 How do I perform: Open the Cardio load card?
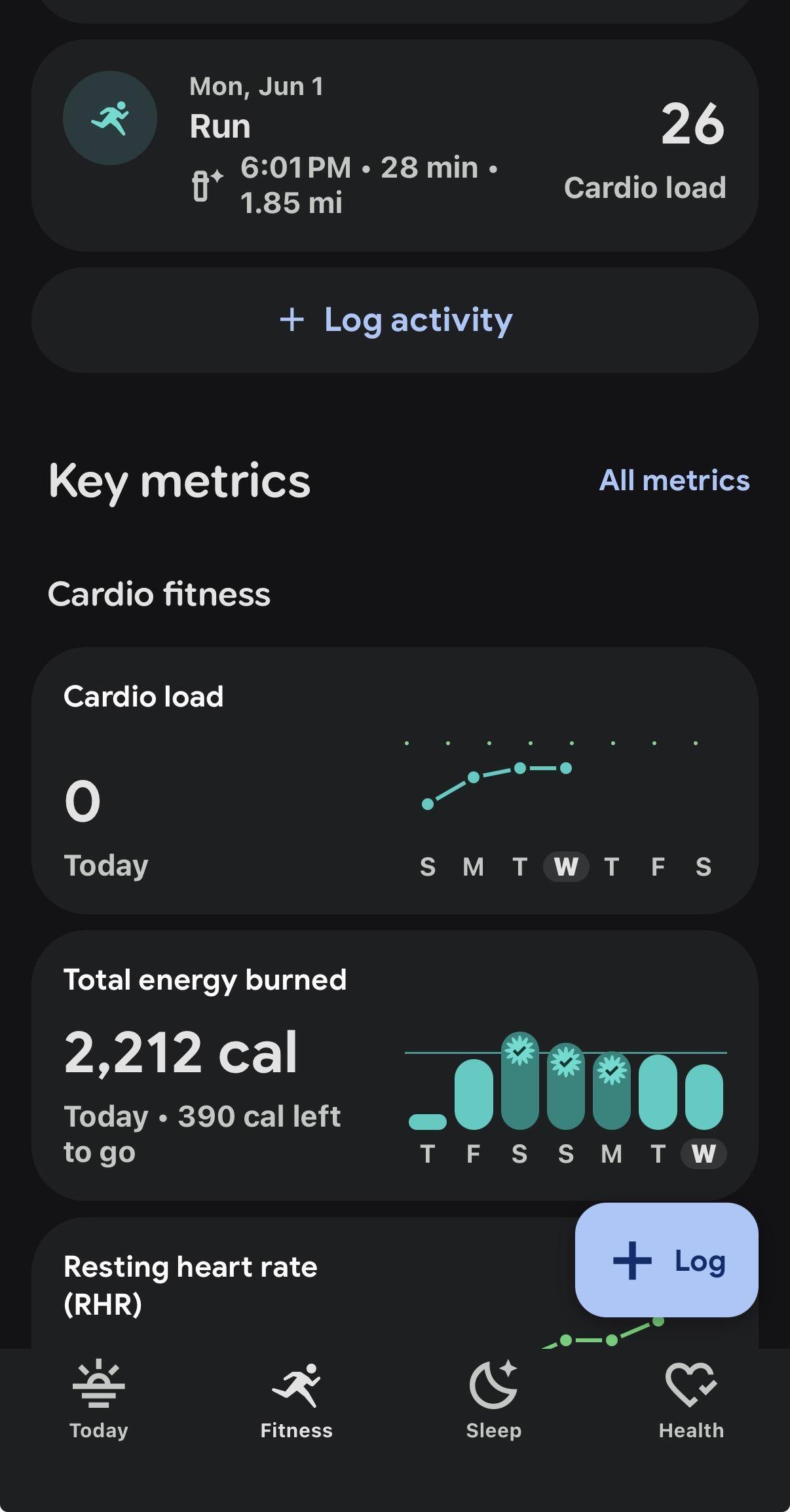(395, 781)
